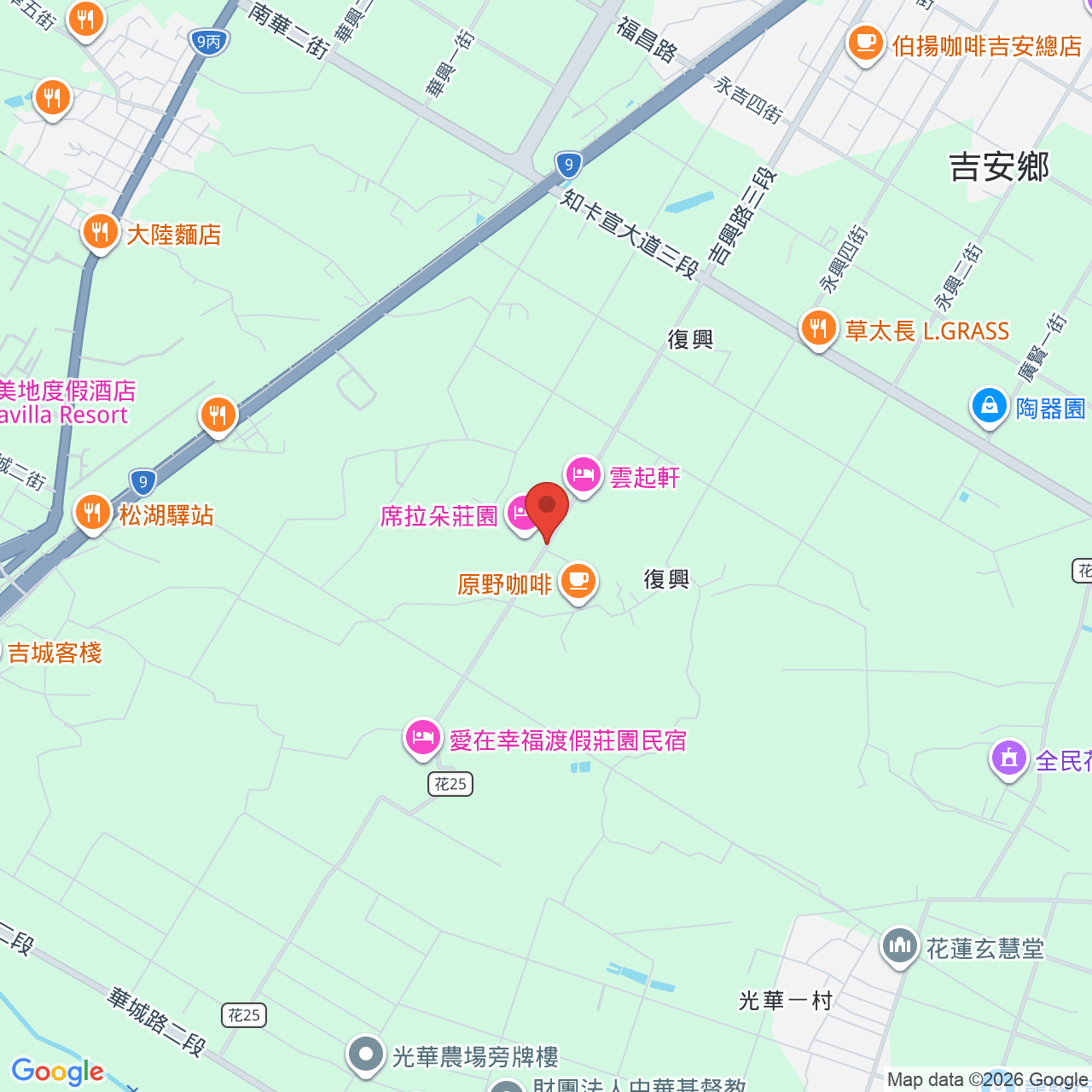Viewport: 1092px width, 1092px height.
Task: Open the 大陸麵店 restaurant marker
Action: click(x=101, y=233)
